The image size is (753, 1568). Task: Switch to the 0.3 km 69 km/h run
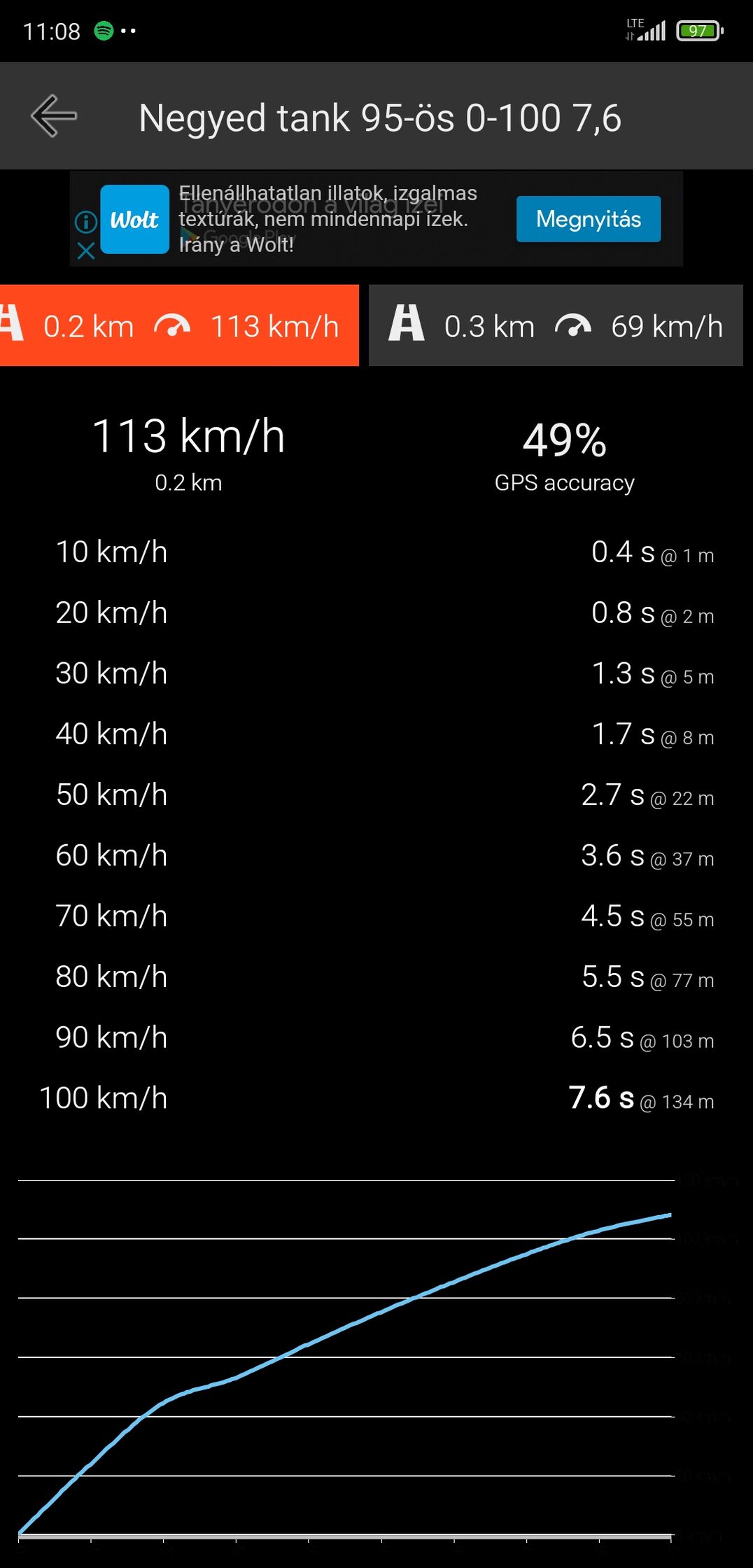tap(556, 325)
